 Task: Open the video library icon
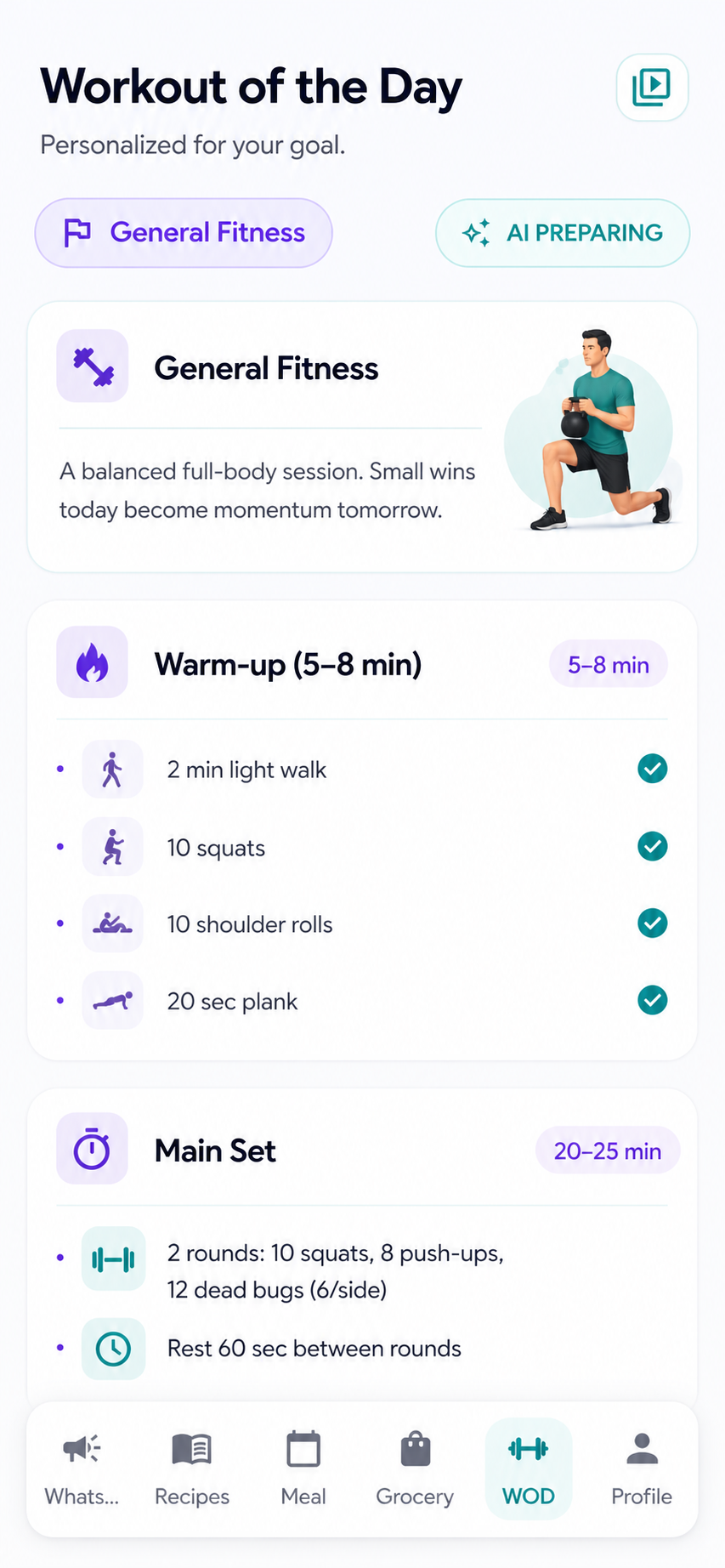[x=652, y=87]
